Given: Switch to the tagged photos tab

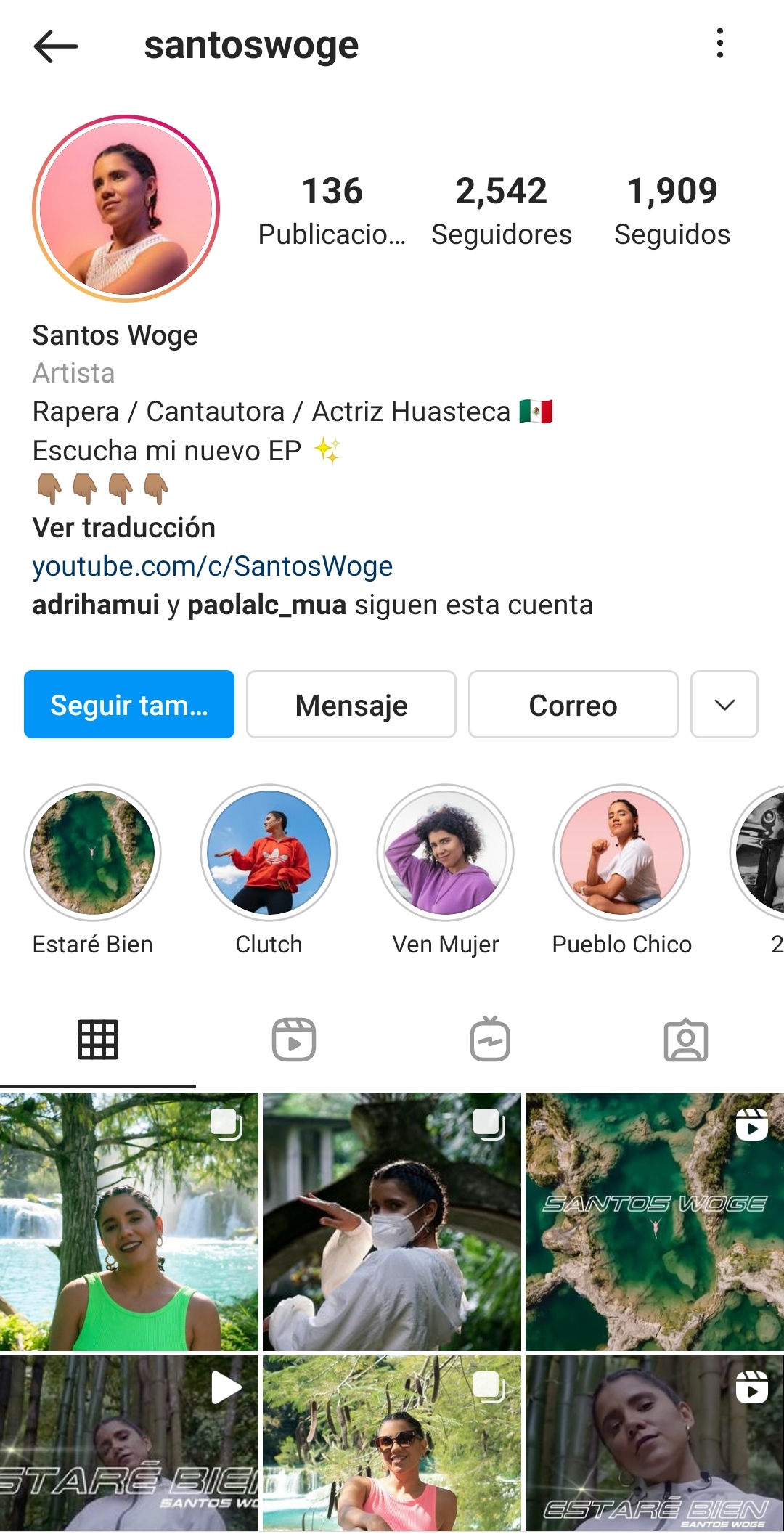Looking at the screenshot, I should coord(685,1040).
